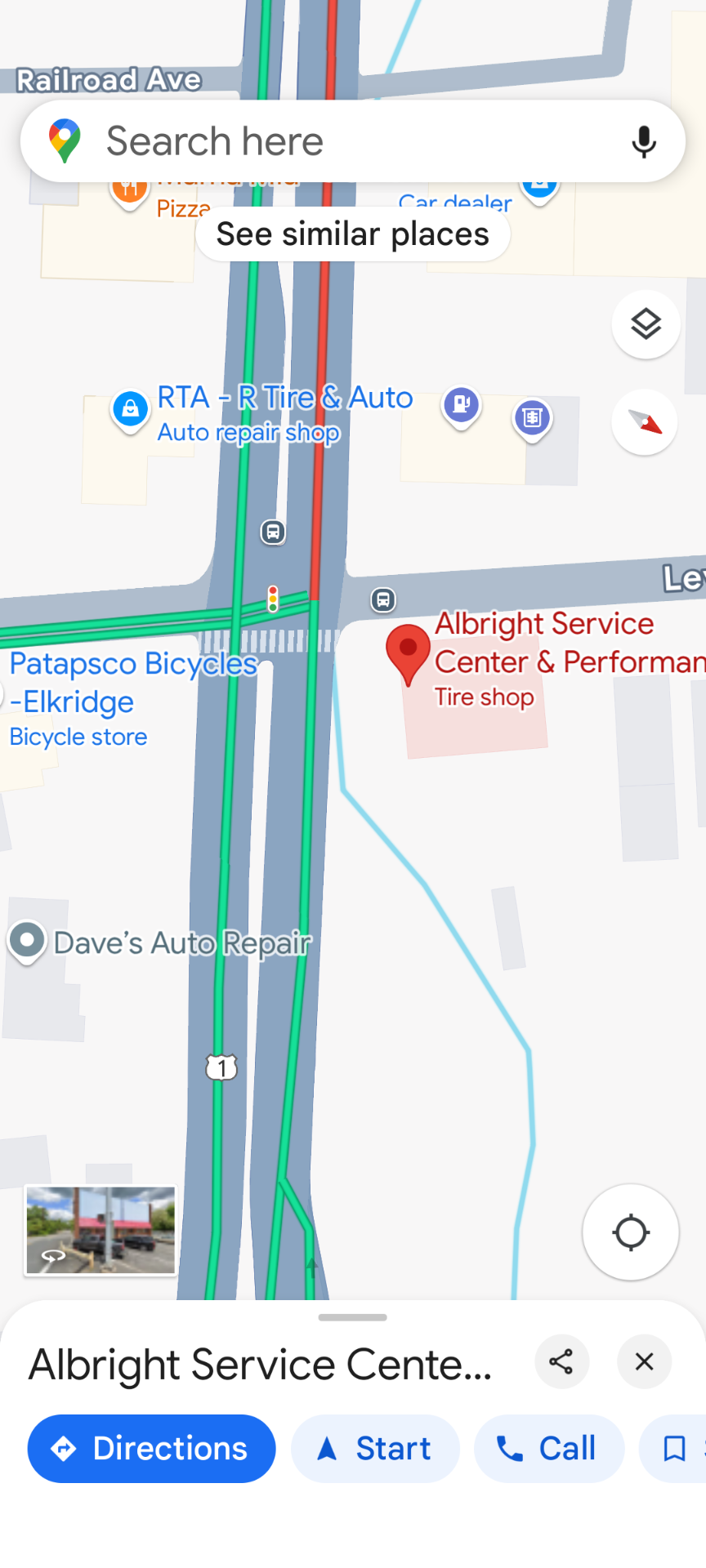
Task: Open directions to Albright Service Center
Action: (x=150, y=1448)
